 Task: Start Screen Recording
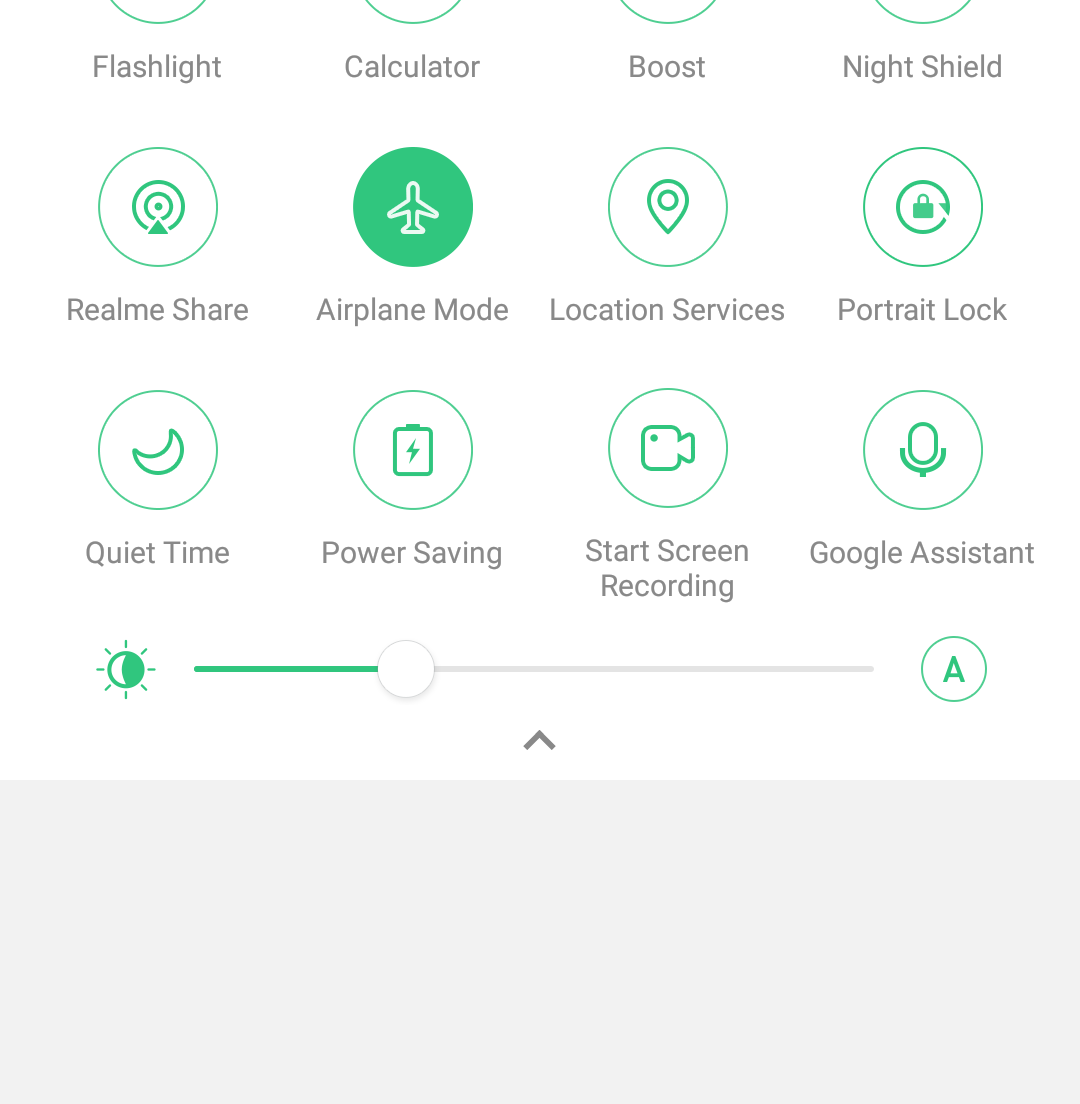668,448
